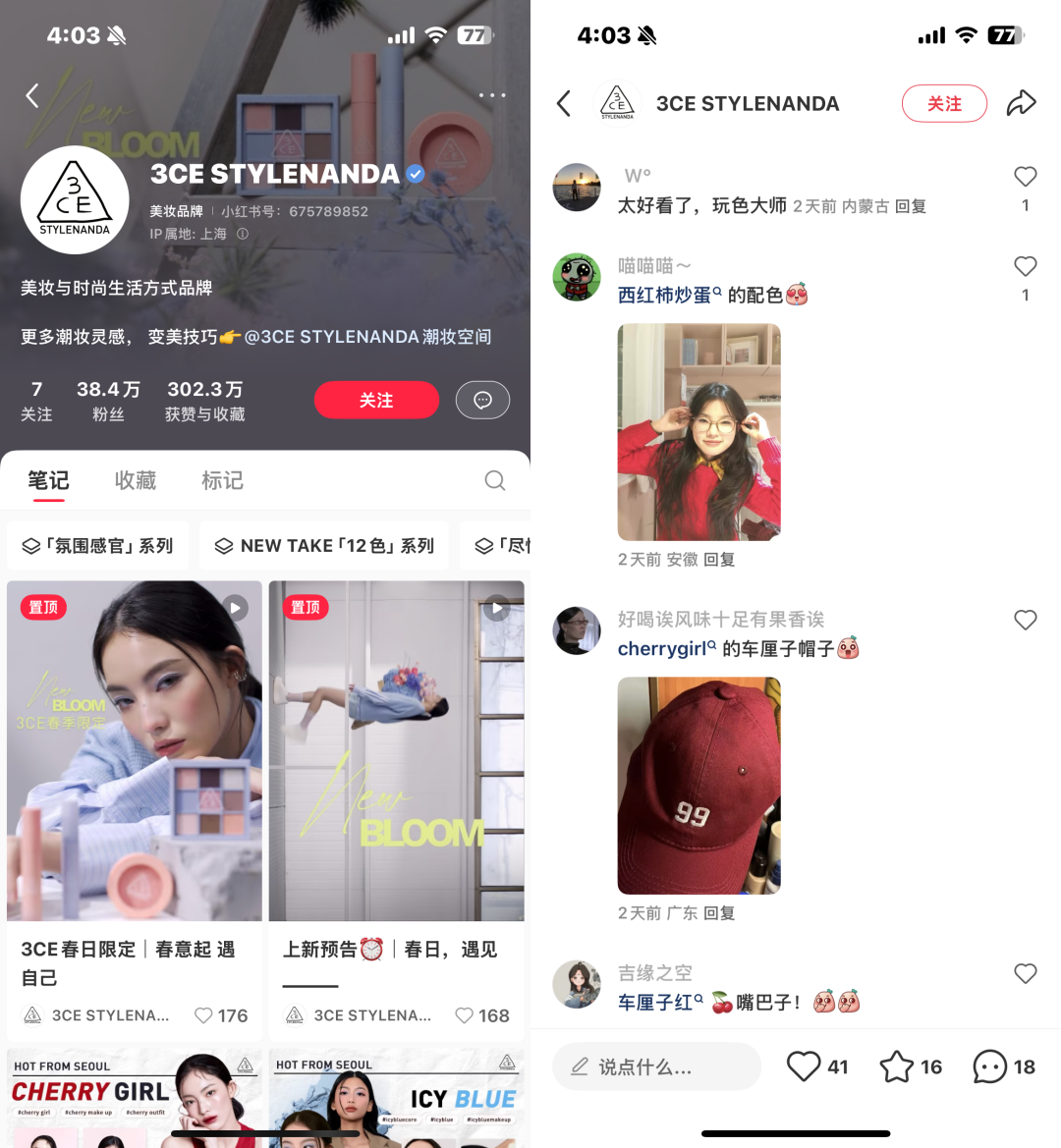Switch to the 收藏 tab
1061x1148 pixels.
pos(136,480)
